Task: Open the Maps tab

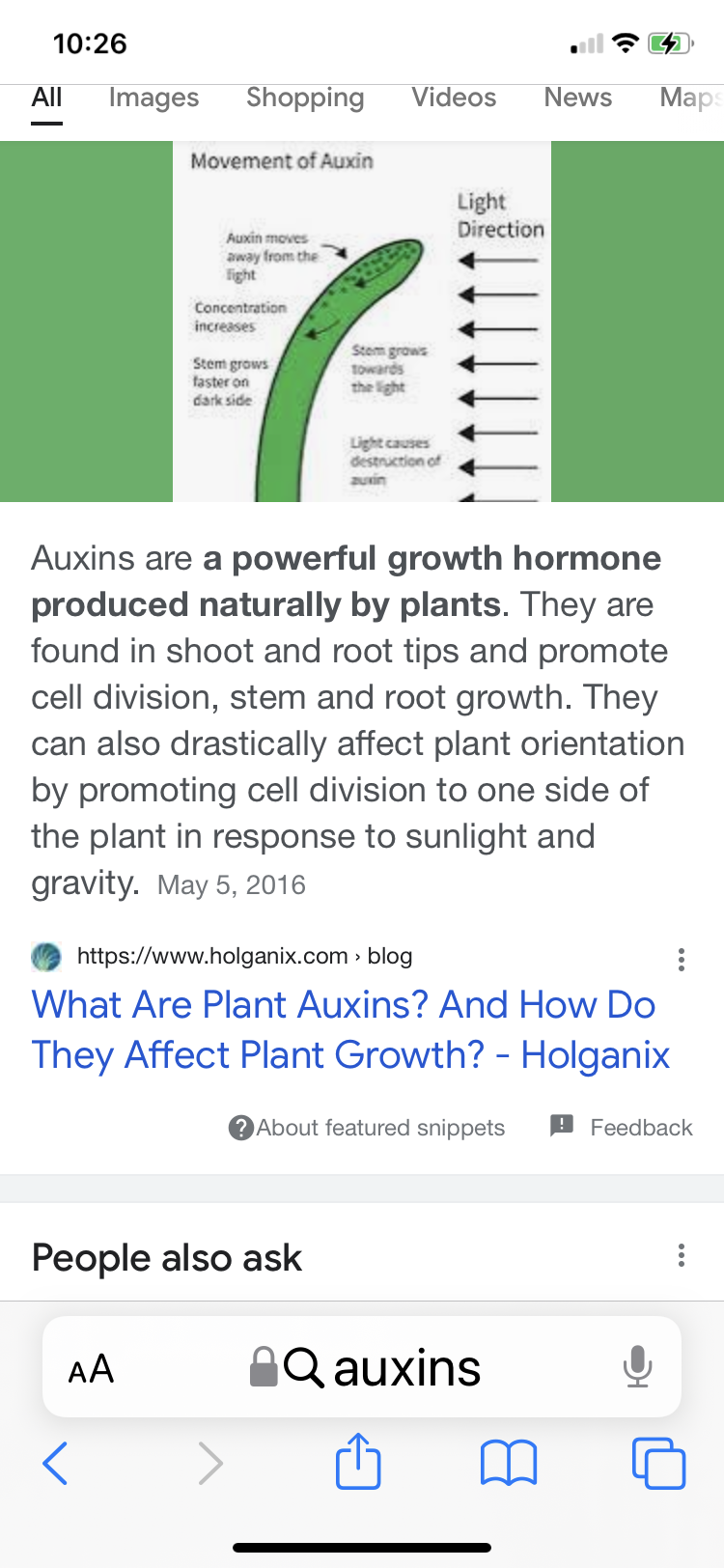Action: coord(691,98)
